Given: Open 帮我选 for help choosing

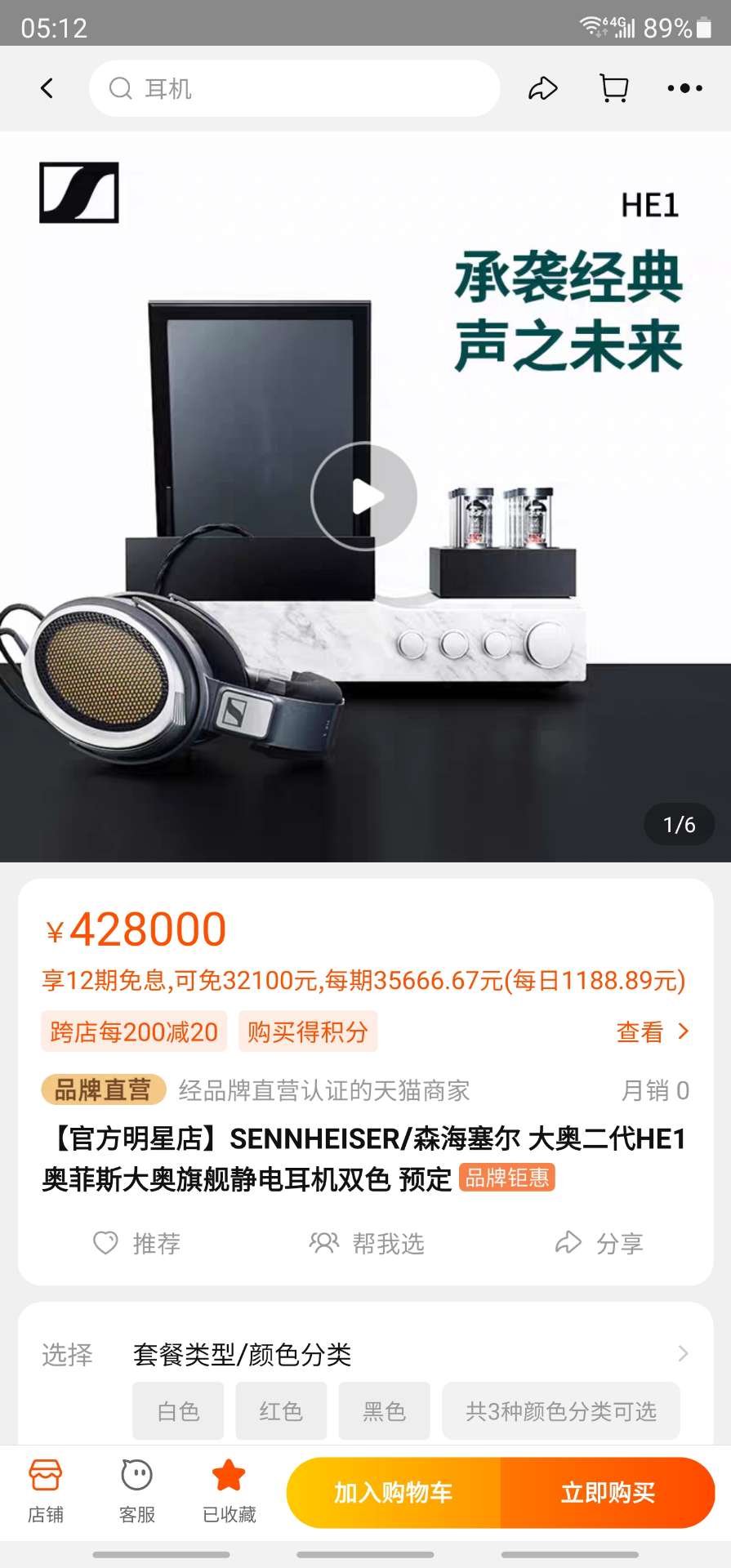Looking at the screenshot, I should coord(367,1244).
